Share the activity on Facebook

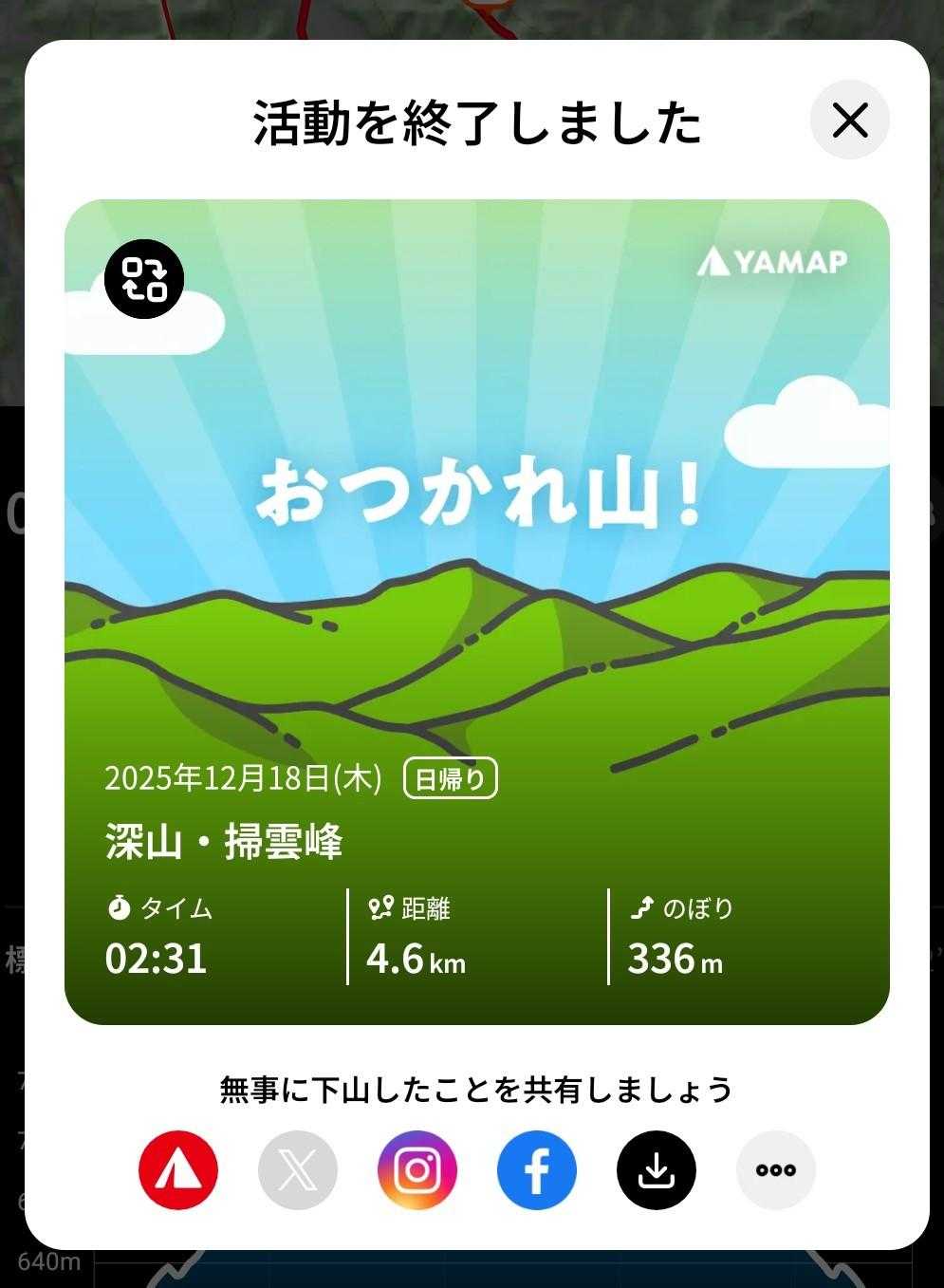click(x=537, y=1169)
